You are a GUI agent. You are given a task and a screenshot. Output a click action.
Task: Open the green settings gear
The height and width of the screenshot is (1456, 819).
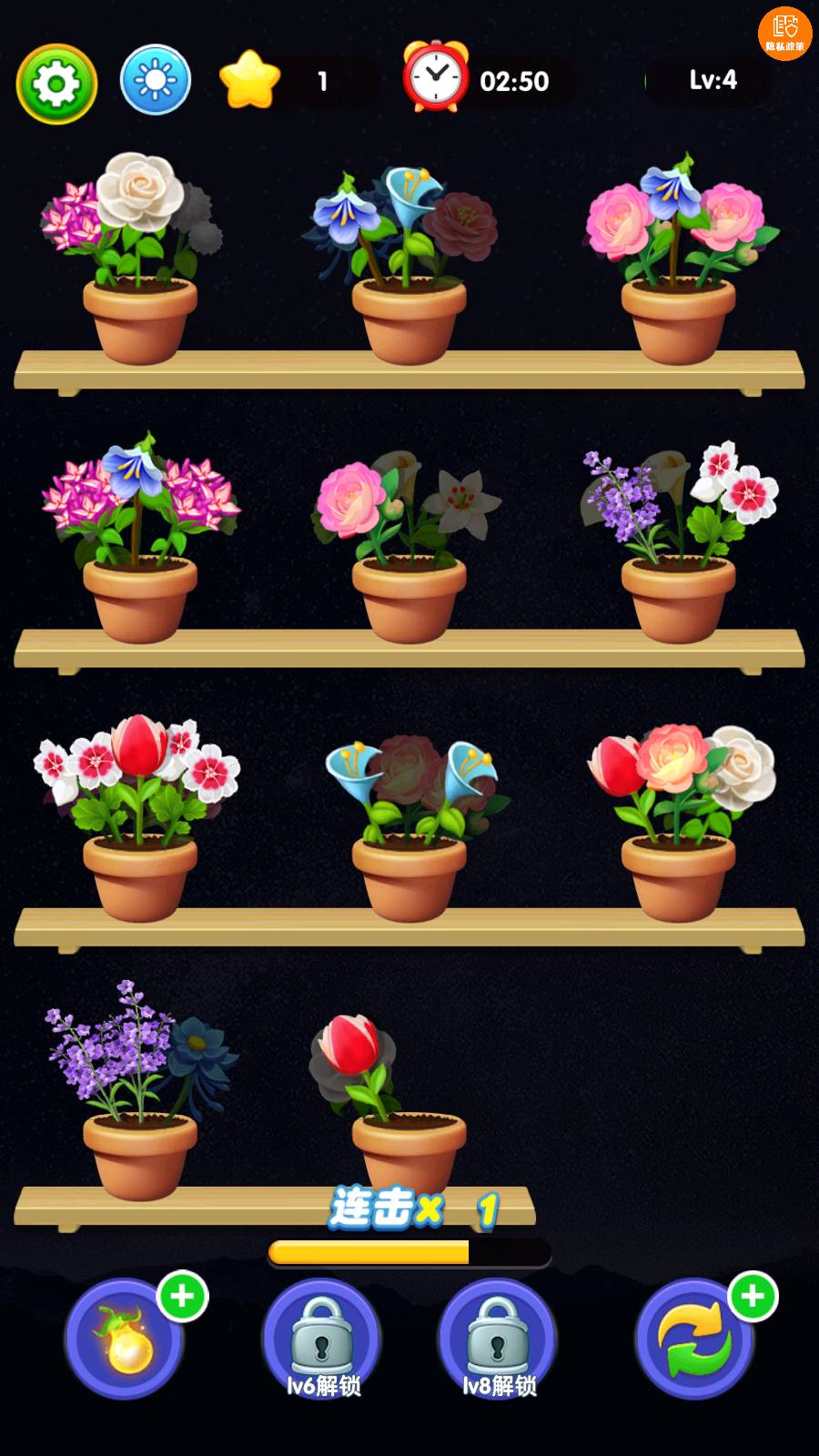(x=56, y=84)
